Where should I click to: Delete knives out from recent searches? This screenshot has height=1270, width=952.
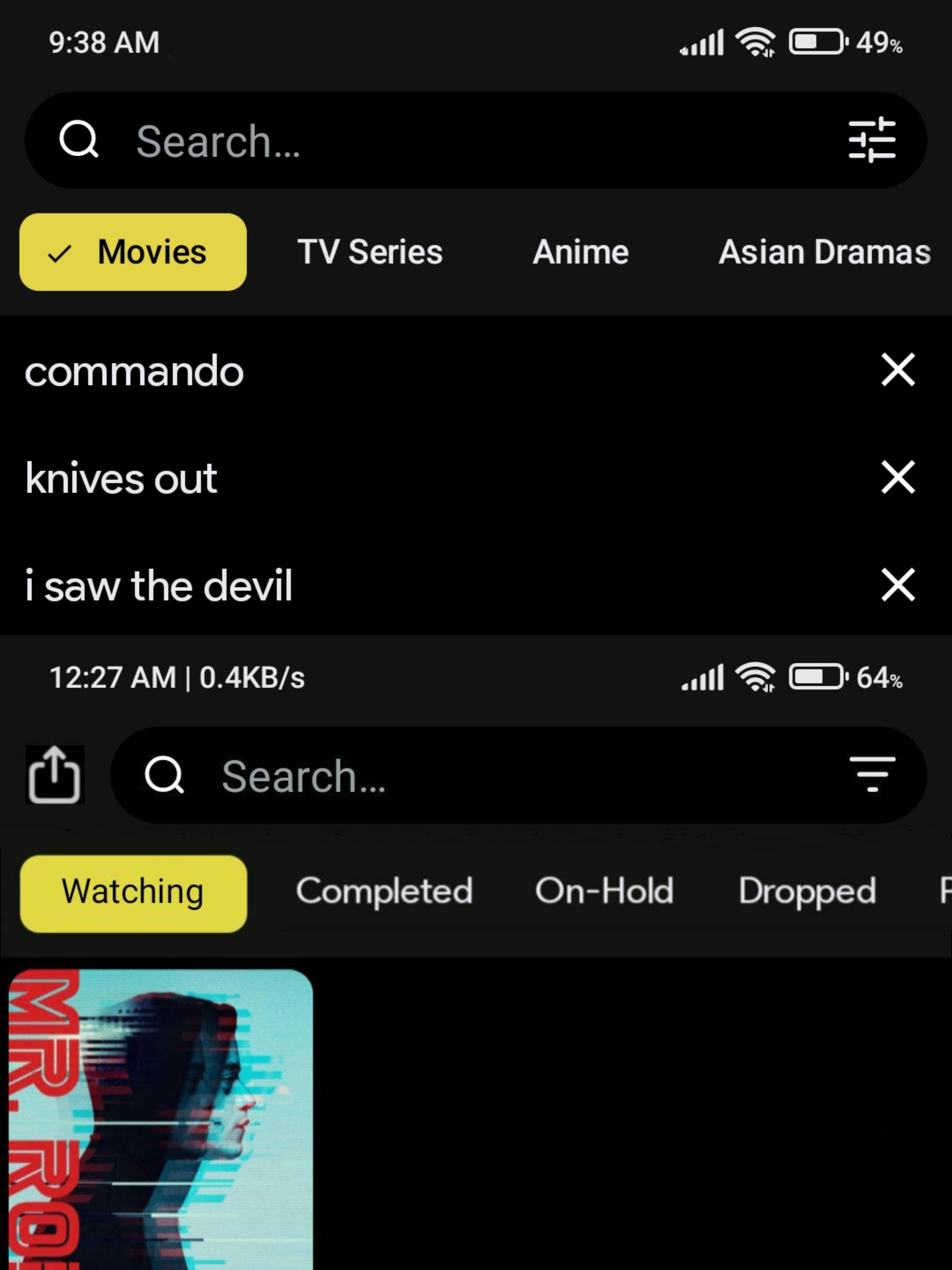pos(897,477)
